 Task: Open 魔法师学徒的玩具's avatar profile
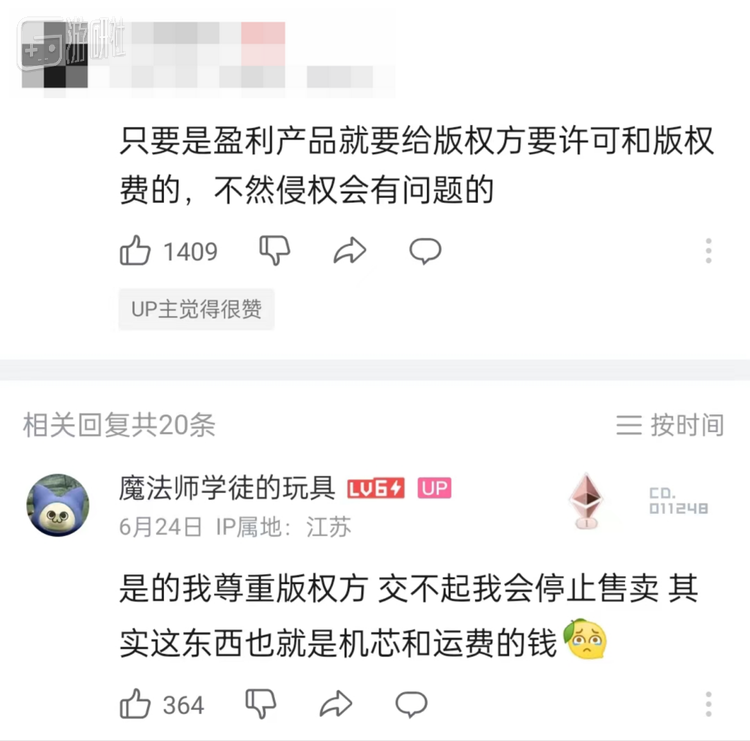coord(56,505)
